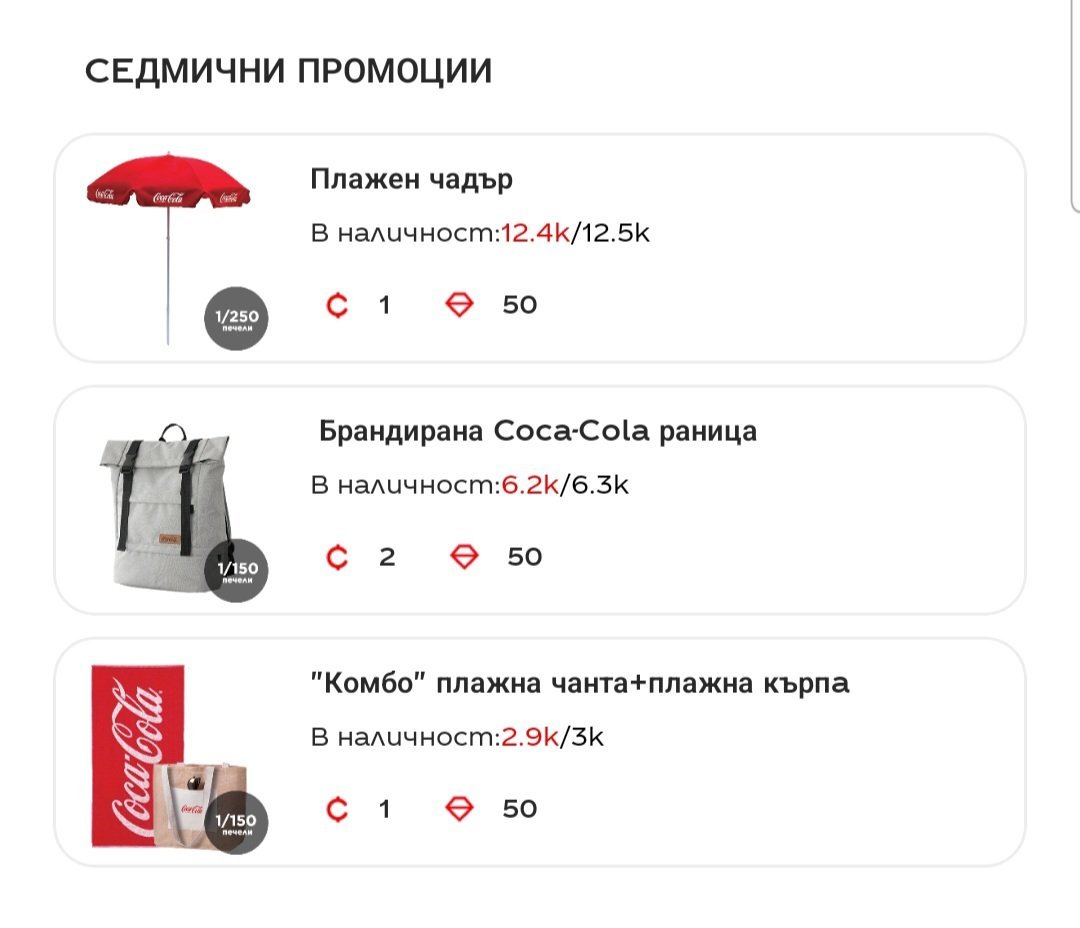Image resolution: width=1080 pixels, height=928 pixels.
Task: Select the "Комбо" плажна чанта+плажна кърпа promotion
Action: [539, 752]
